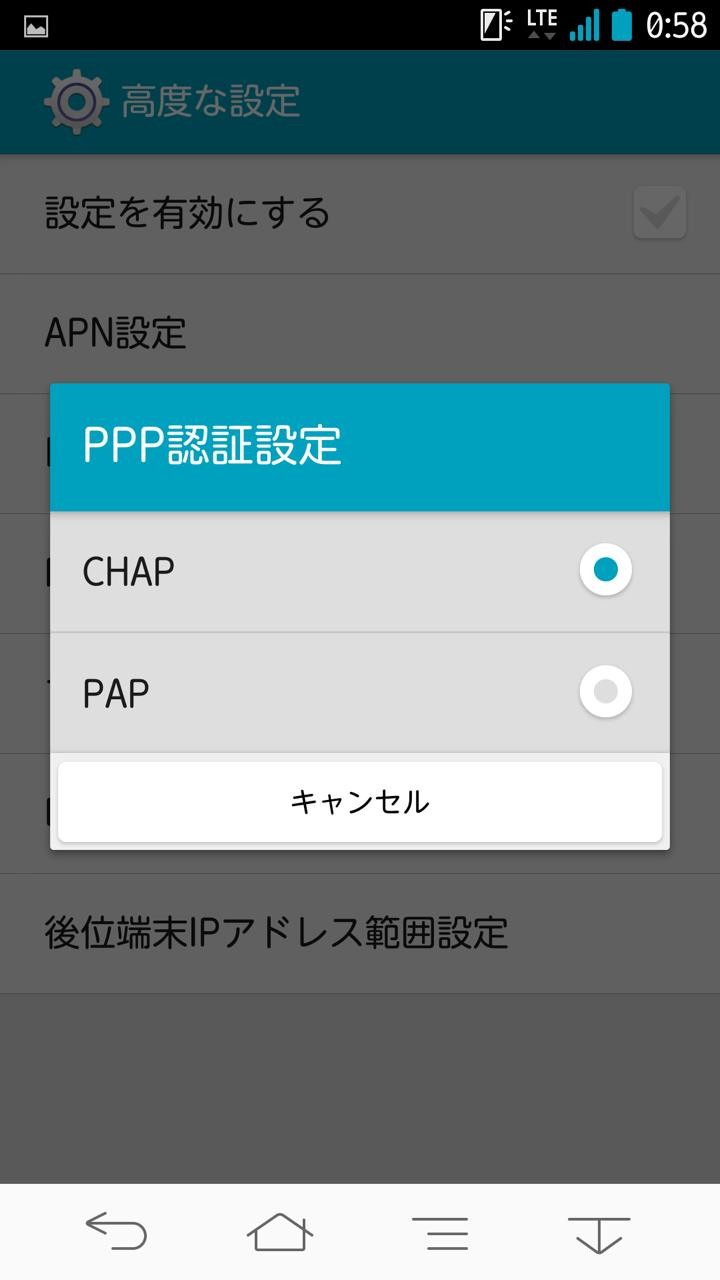Choose PAP as the PPP authentication
720x1280 pixels.
360,692
